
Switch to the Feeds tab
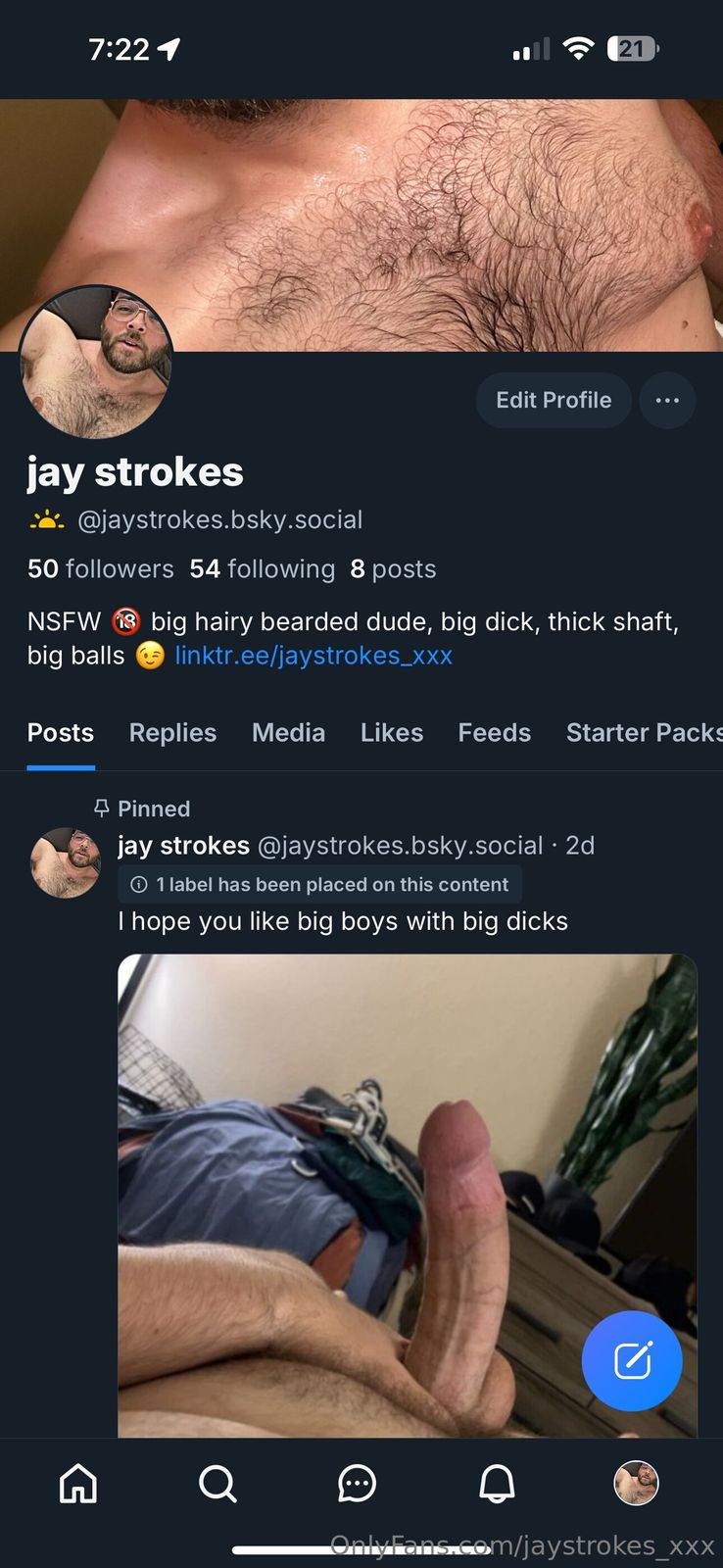[494, 733]
